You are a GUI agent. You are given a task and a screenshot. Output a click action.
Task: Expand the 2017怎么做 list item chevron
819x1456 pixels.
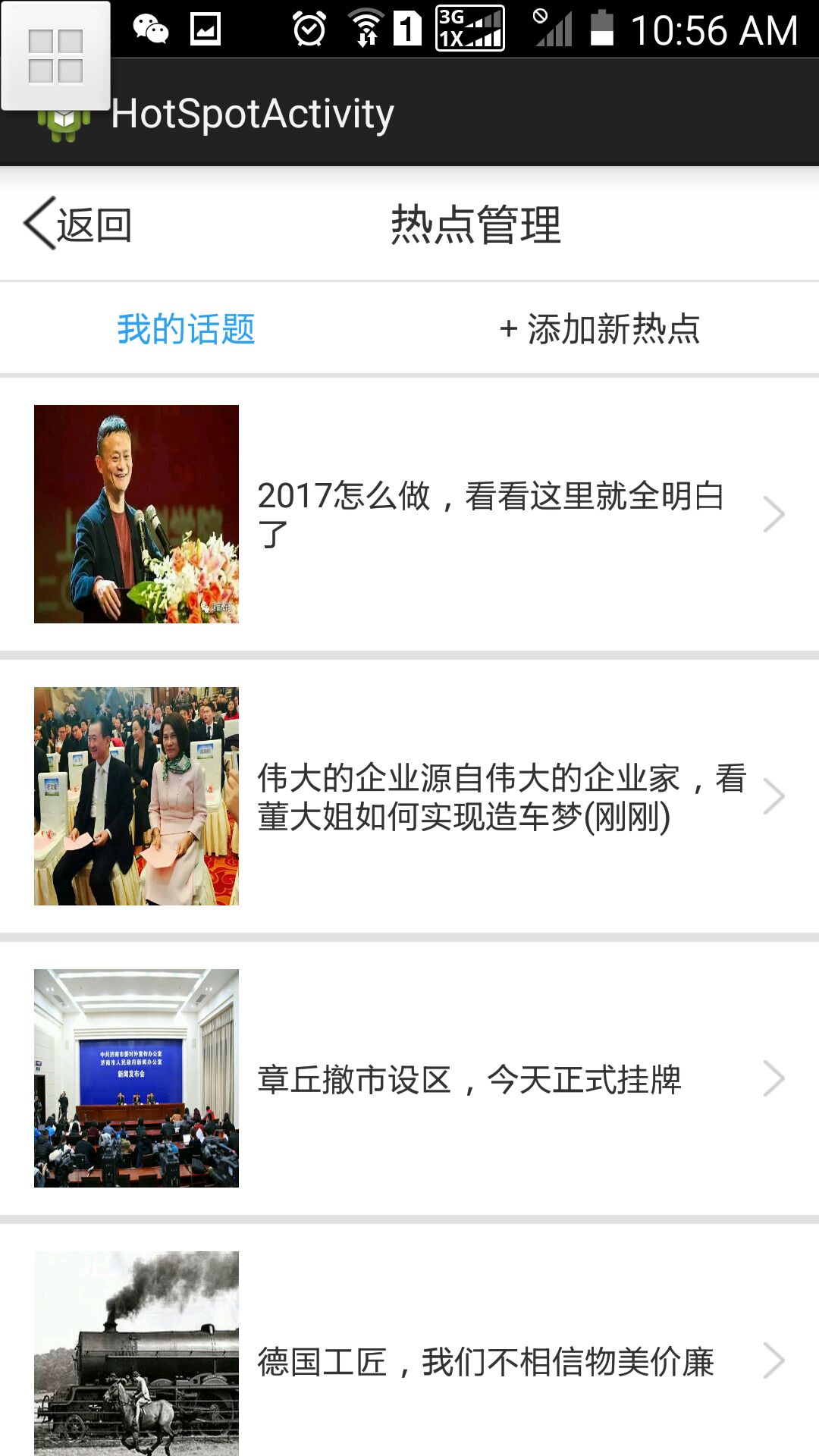(775, 514)
